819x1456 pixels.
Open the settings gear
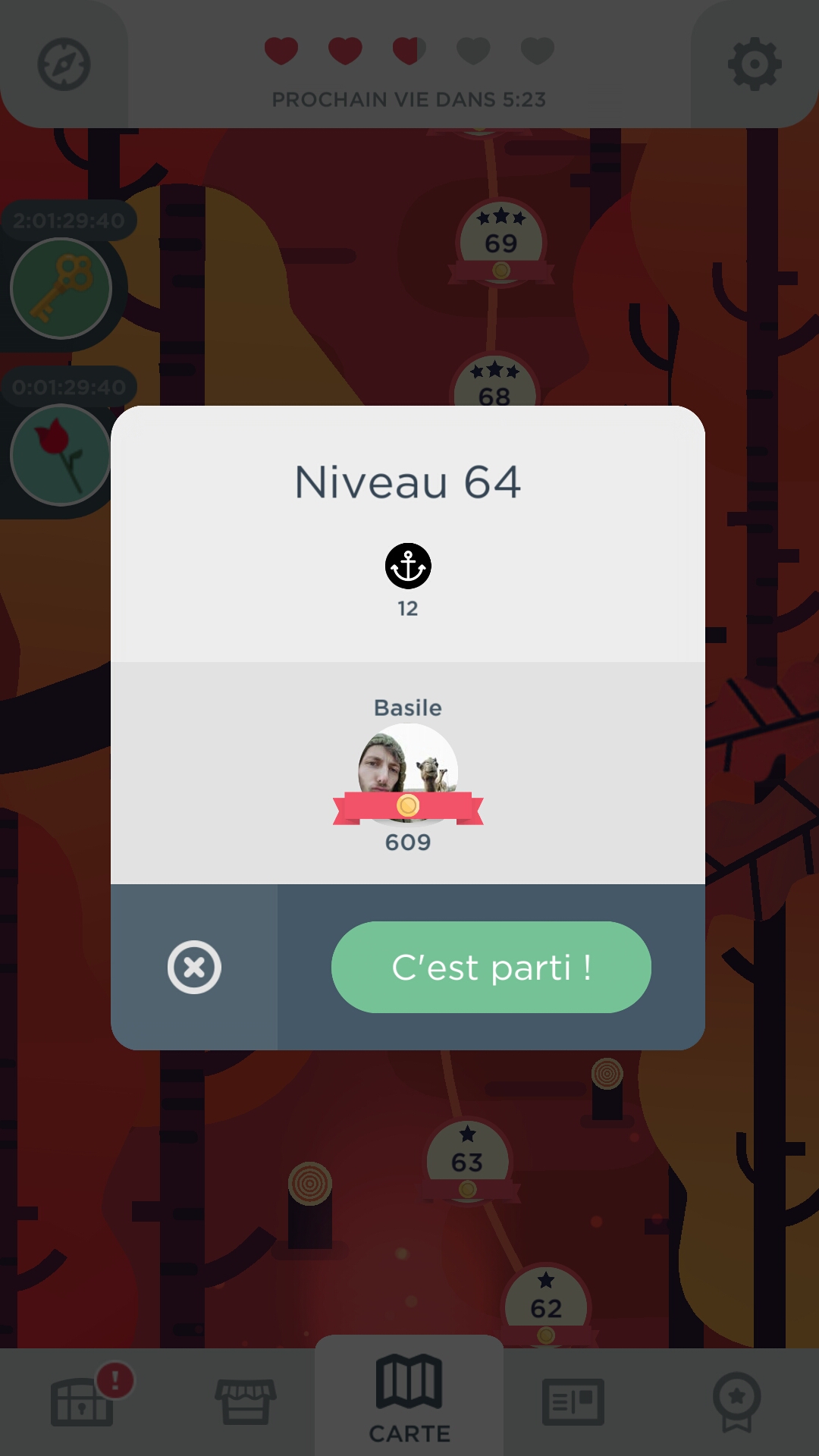pos(754,64)
